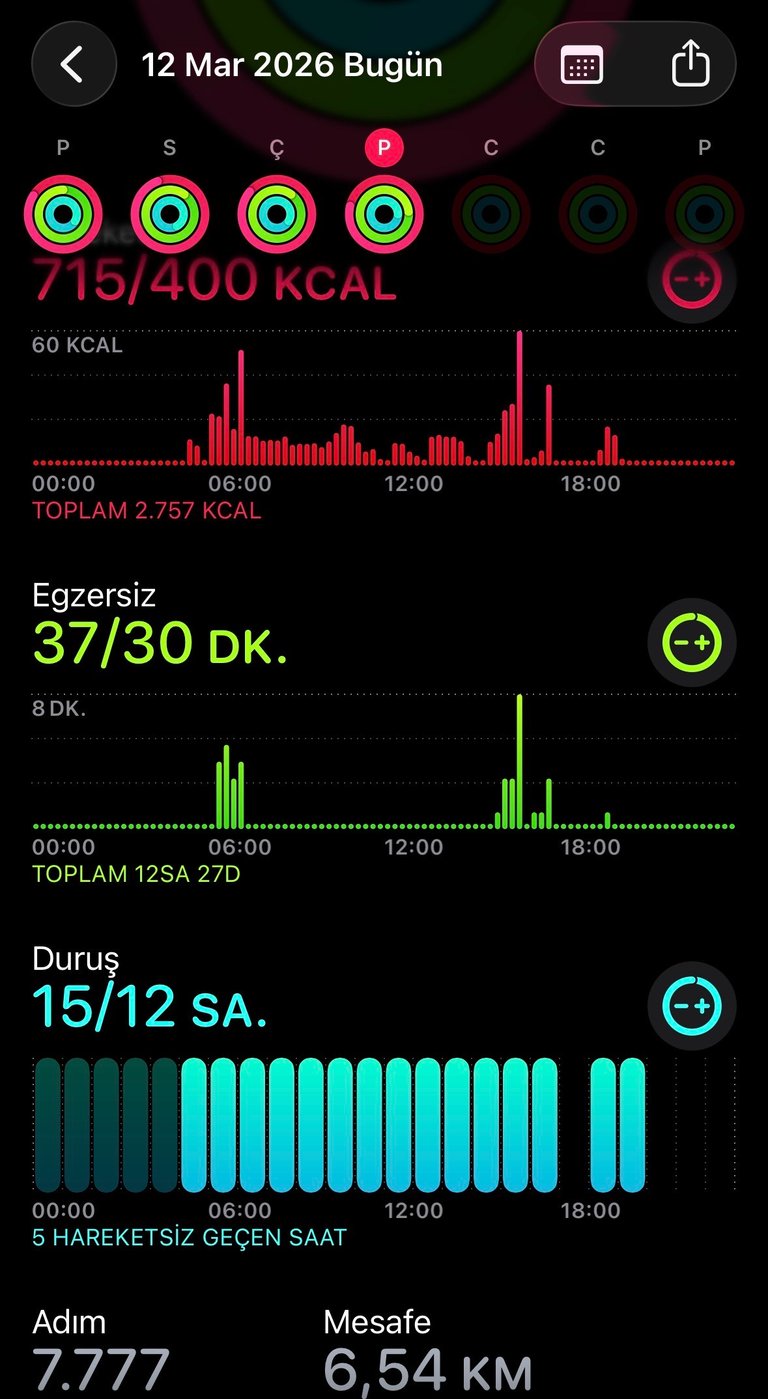The image size is (768, 1399).
Task: Select today's highlighted P day rings
Action: pos(384,213)
